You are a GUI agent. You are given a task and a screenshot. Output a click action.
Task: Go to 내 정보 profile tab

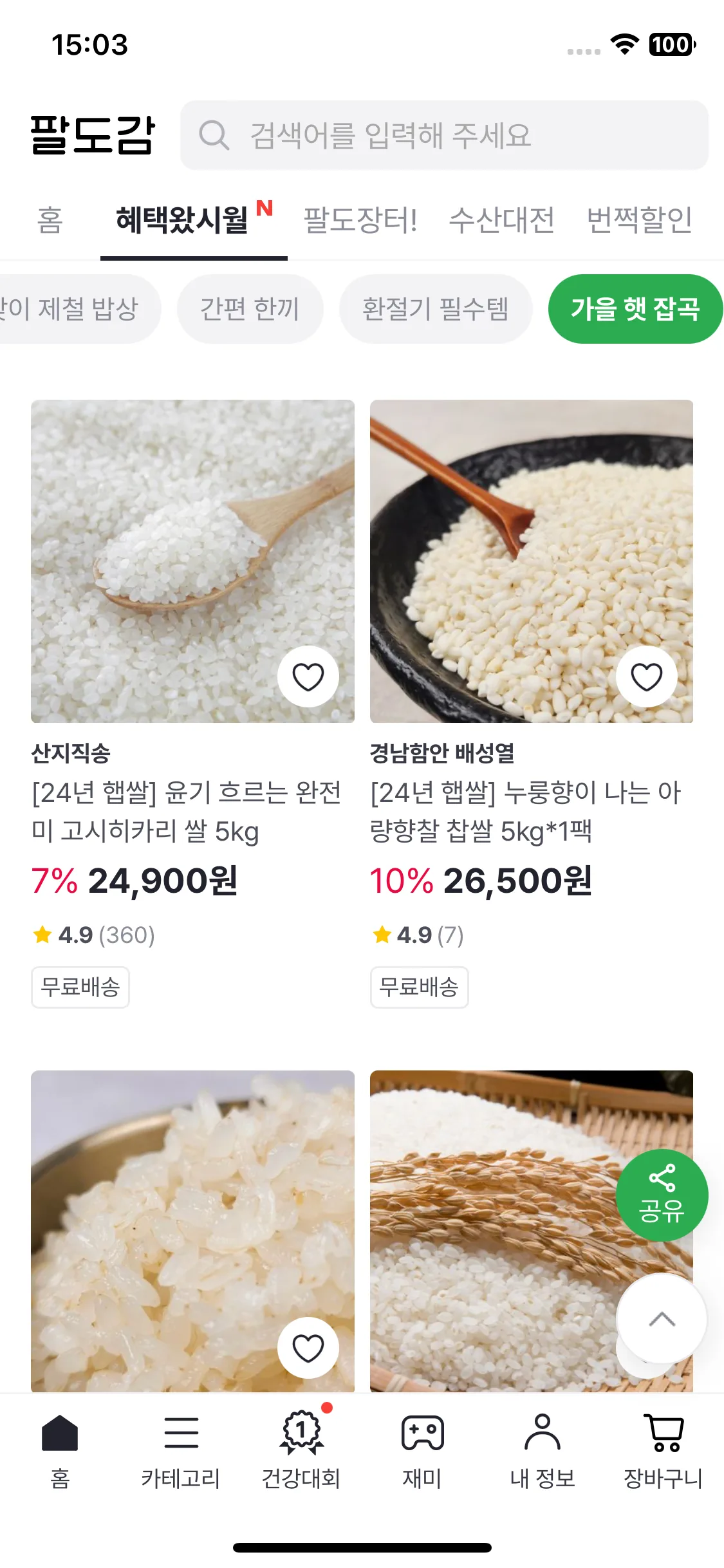coord(543,1451)
